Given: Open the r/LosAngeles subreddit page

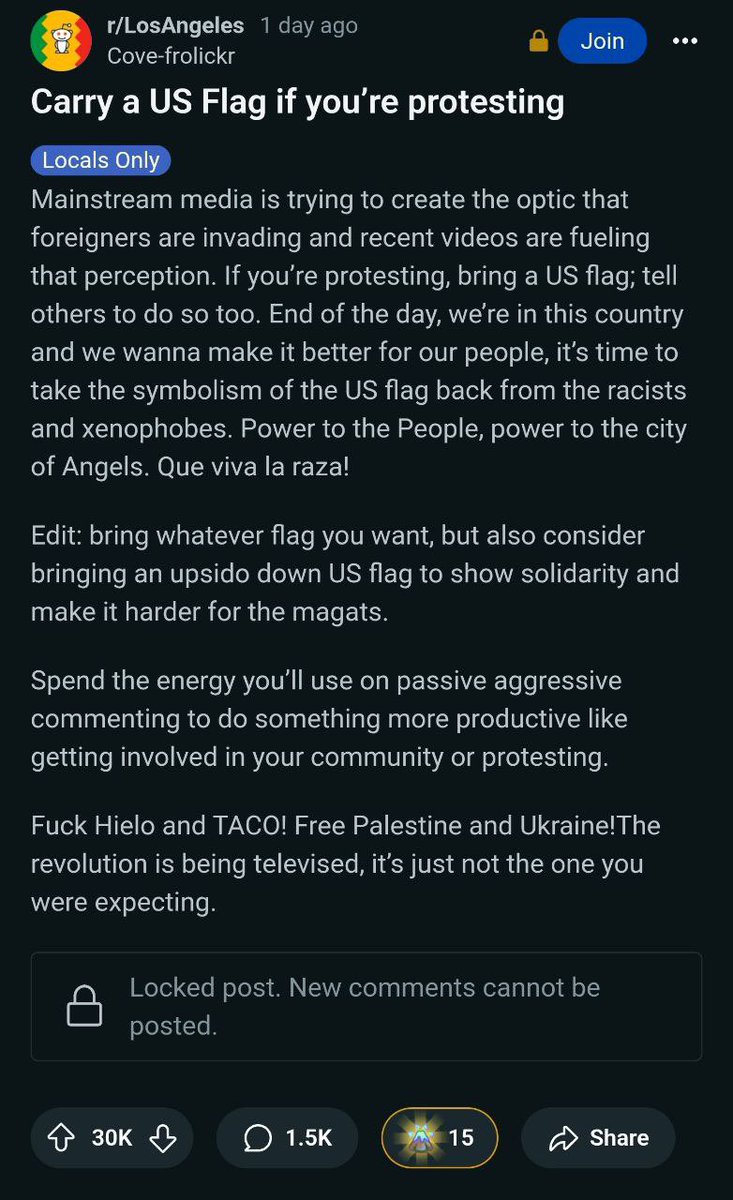Looking at the screenshot, I should coord(175,26).
